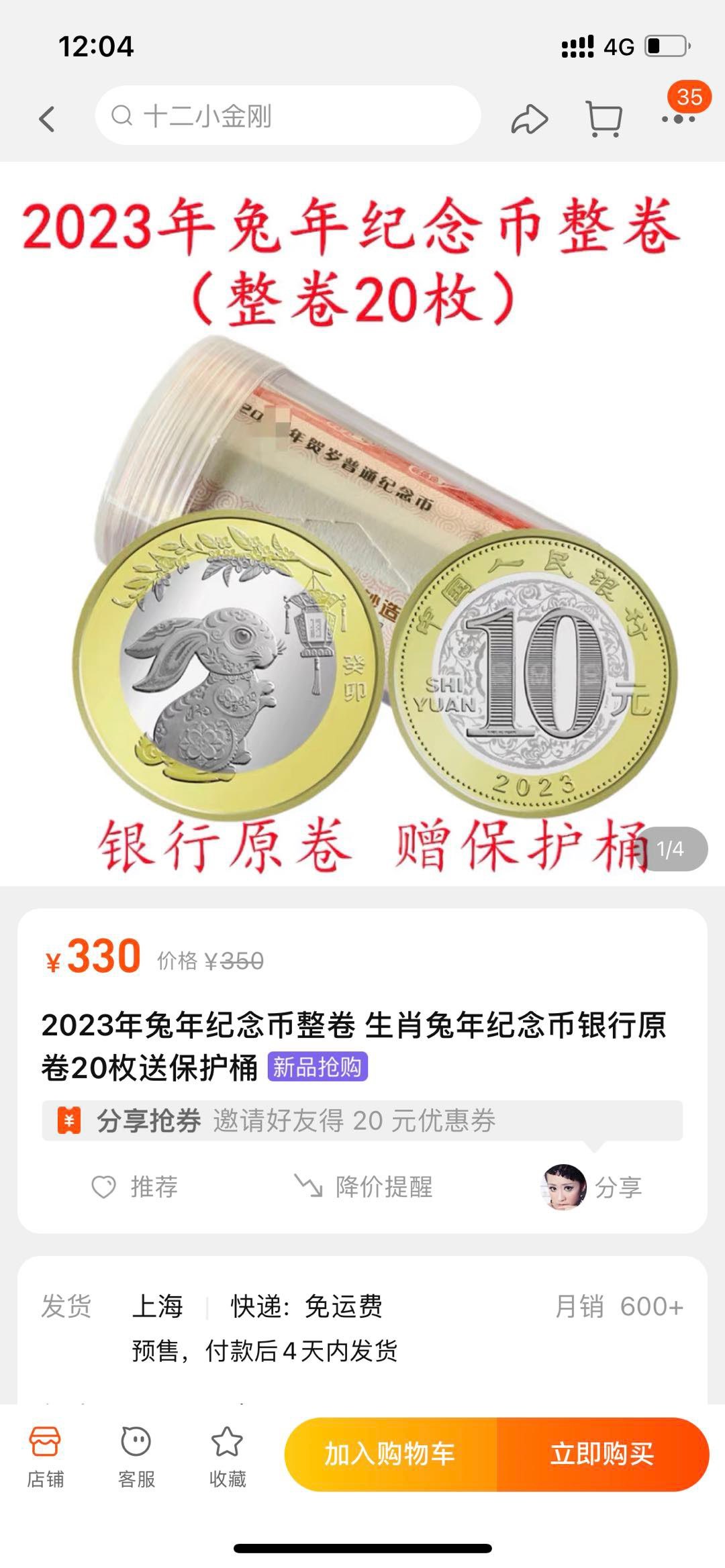
Task: Tap 加入购物车 to add to cart
Action: coord(390,1453)
